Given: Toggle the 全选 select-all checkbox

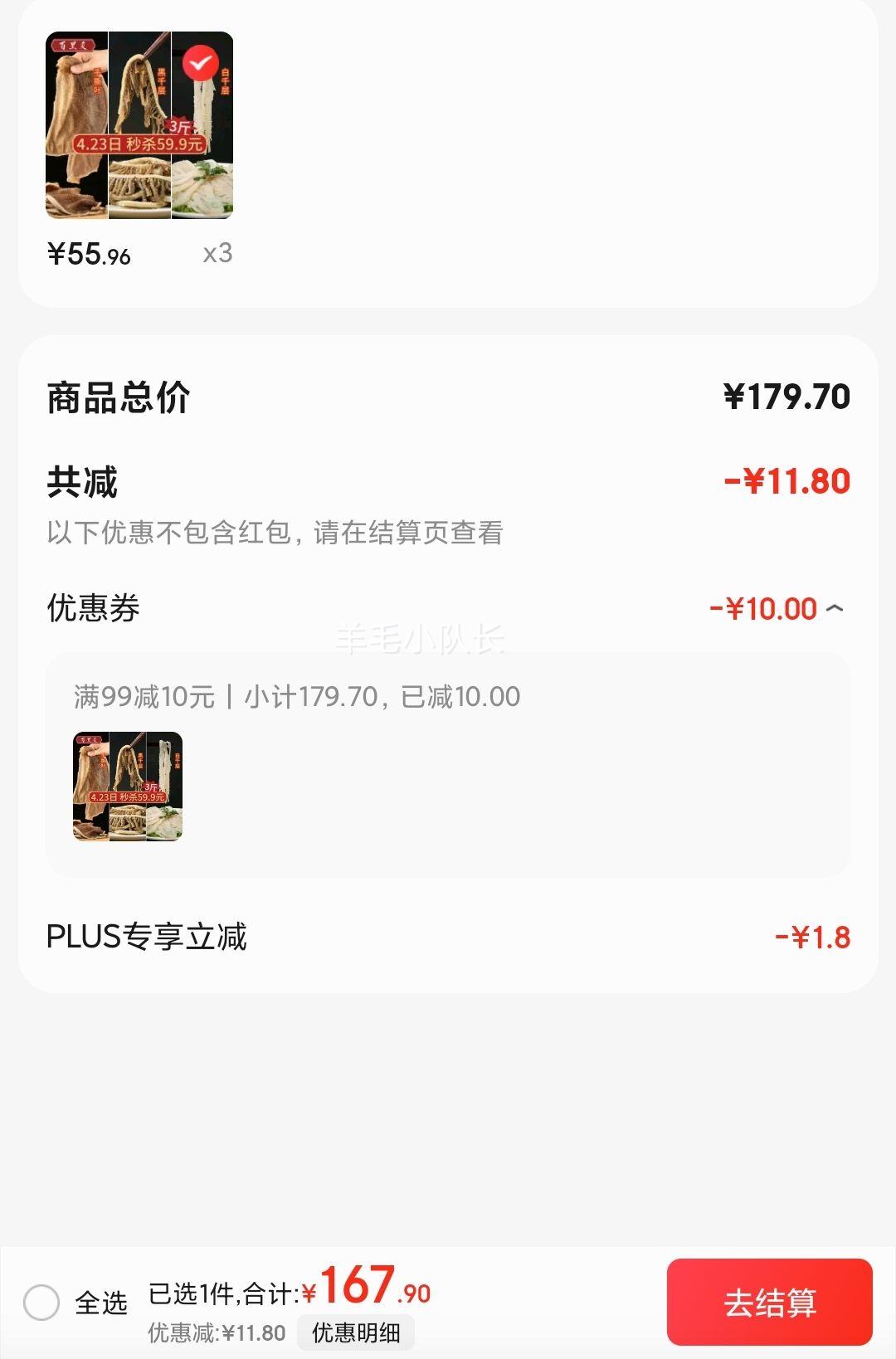Looking at the screenshot, I should (x=41, y=1302).
